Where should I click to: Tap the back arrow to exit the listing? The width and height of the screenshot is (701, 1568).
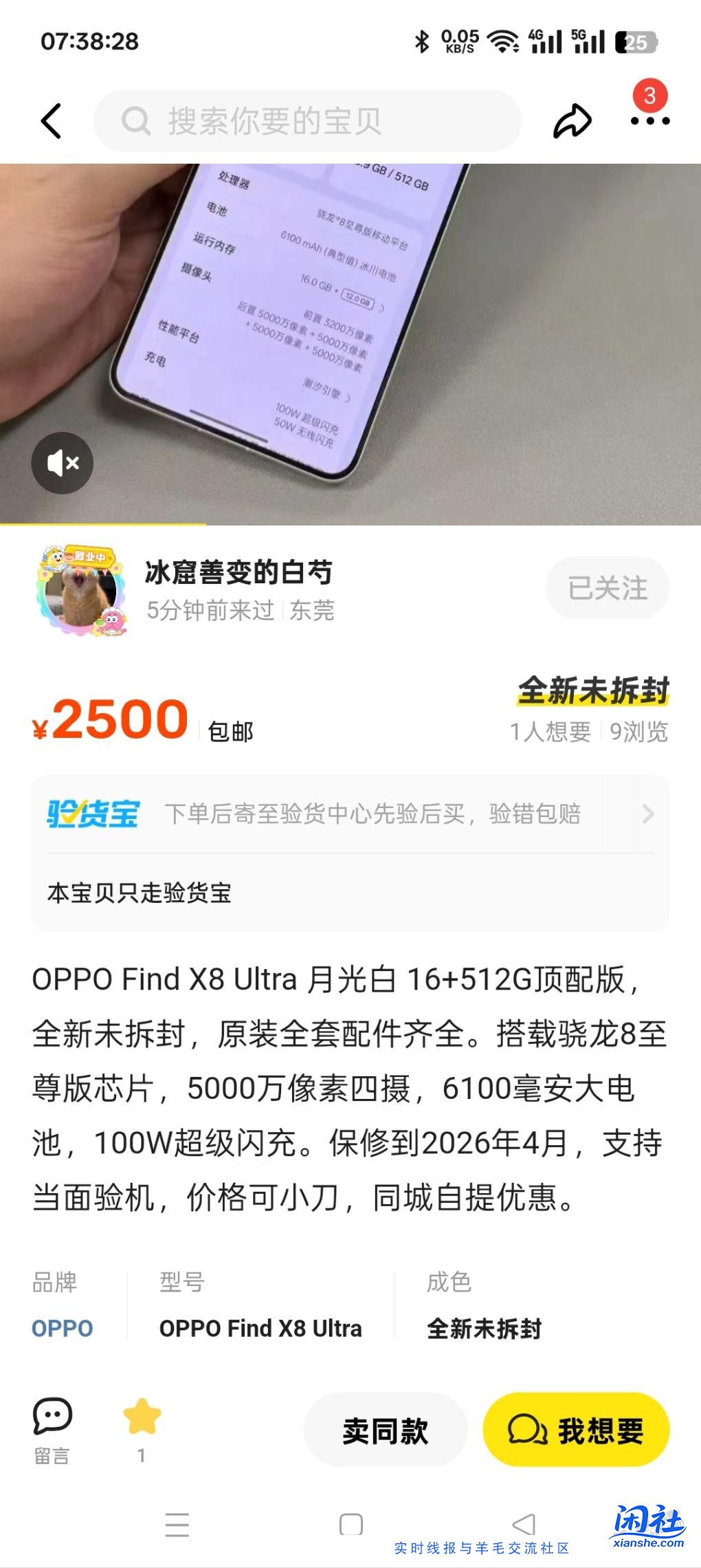coord(52,120)
